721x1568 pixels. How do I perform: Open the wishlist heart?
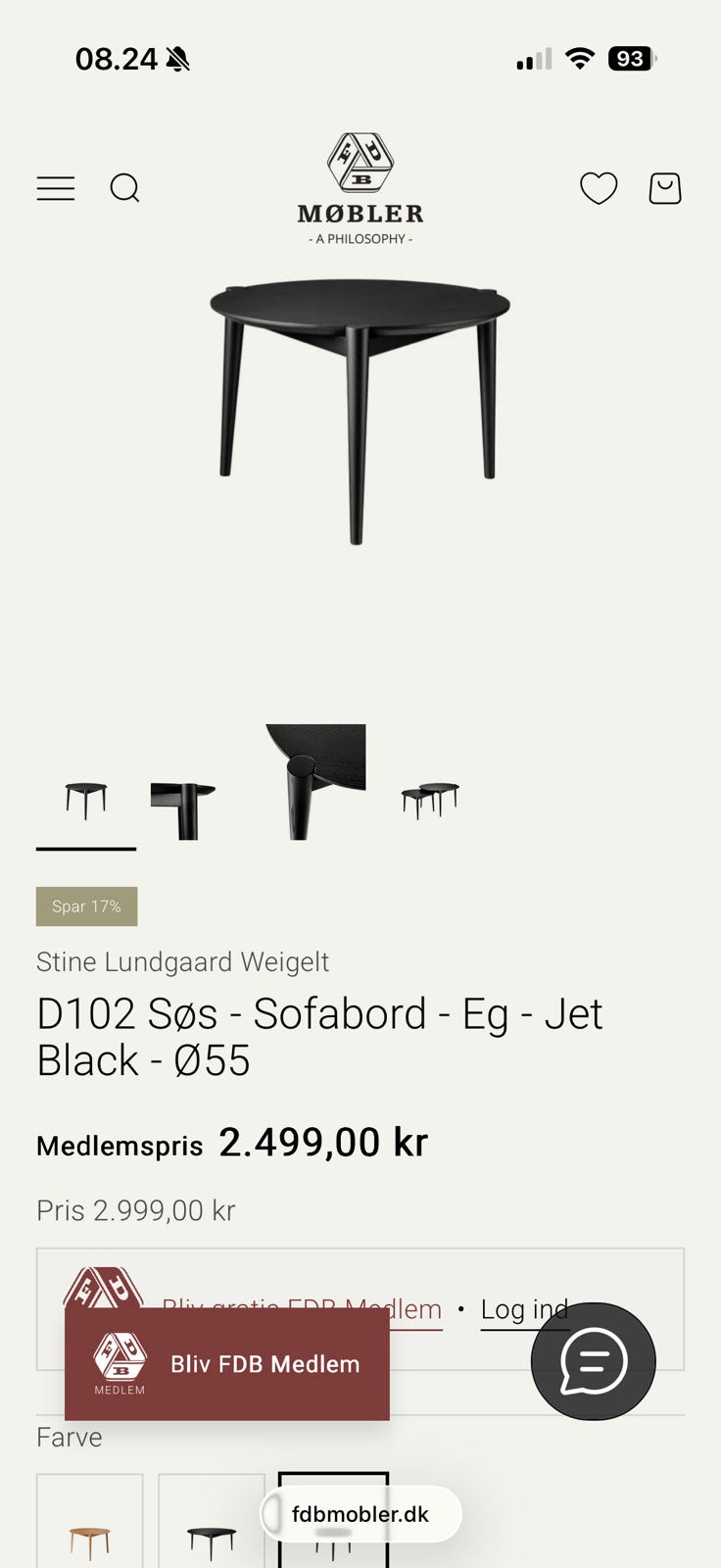point(599,188)
